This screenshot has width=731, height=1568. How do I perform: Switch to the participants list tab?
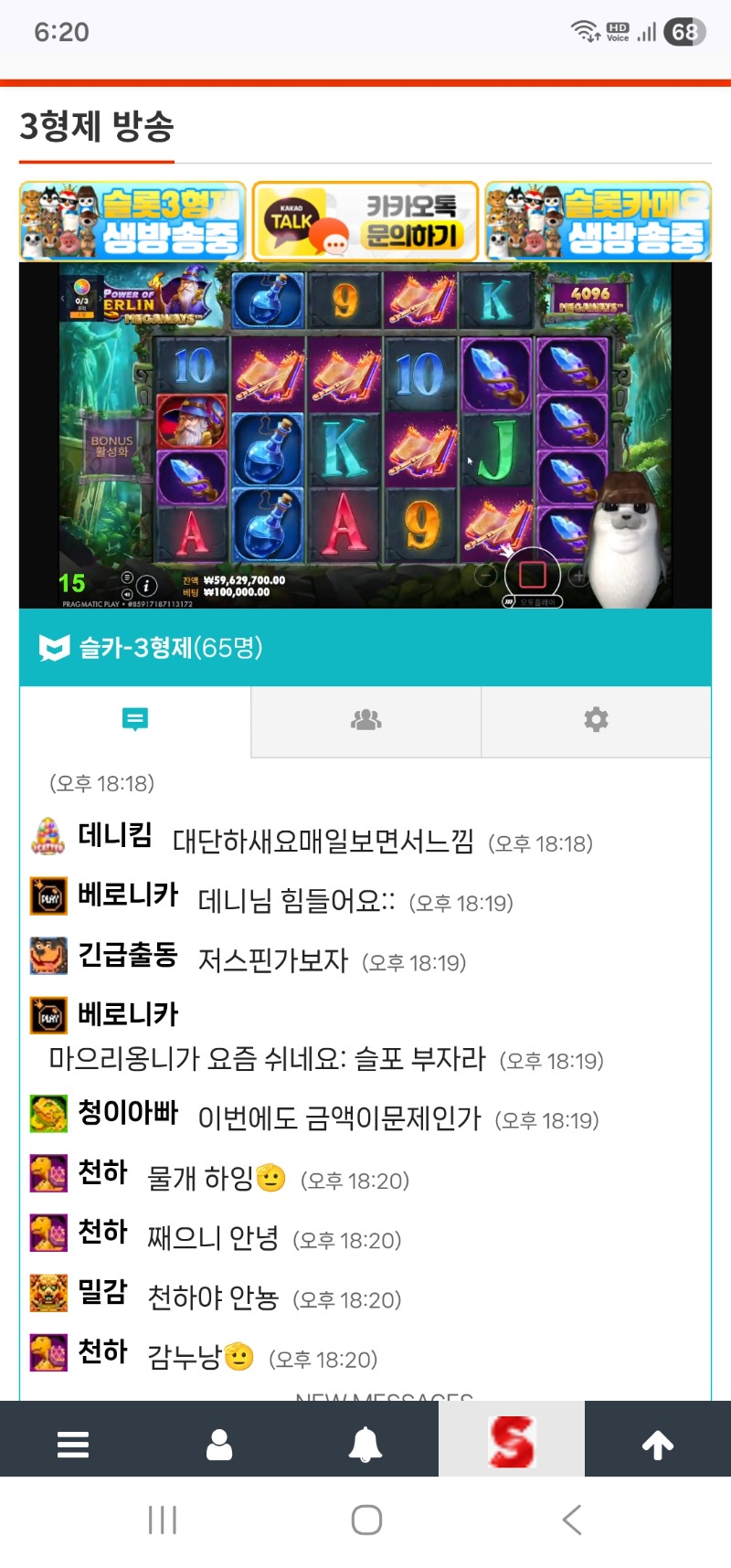[x=365, y=721]
